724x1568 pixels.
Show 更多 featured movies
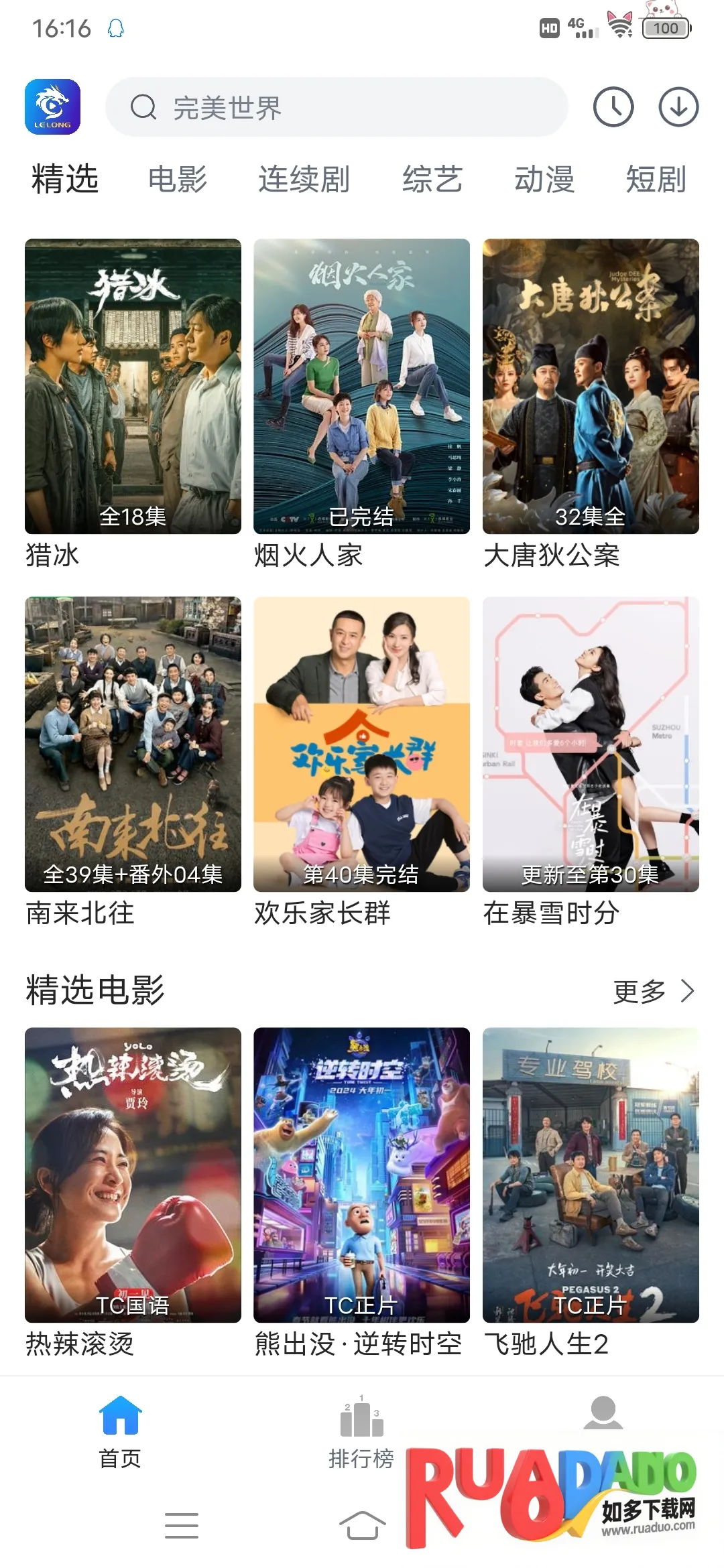[653, 991]
